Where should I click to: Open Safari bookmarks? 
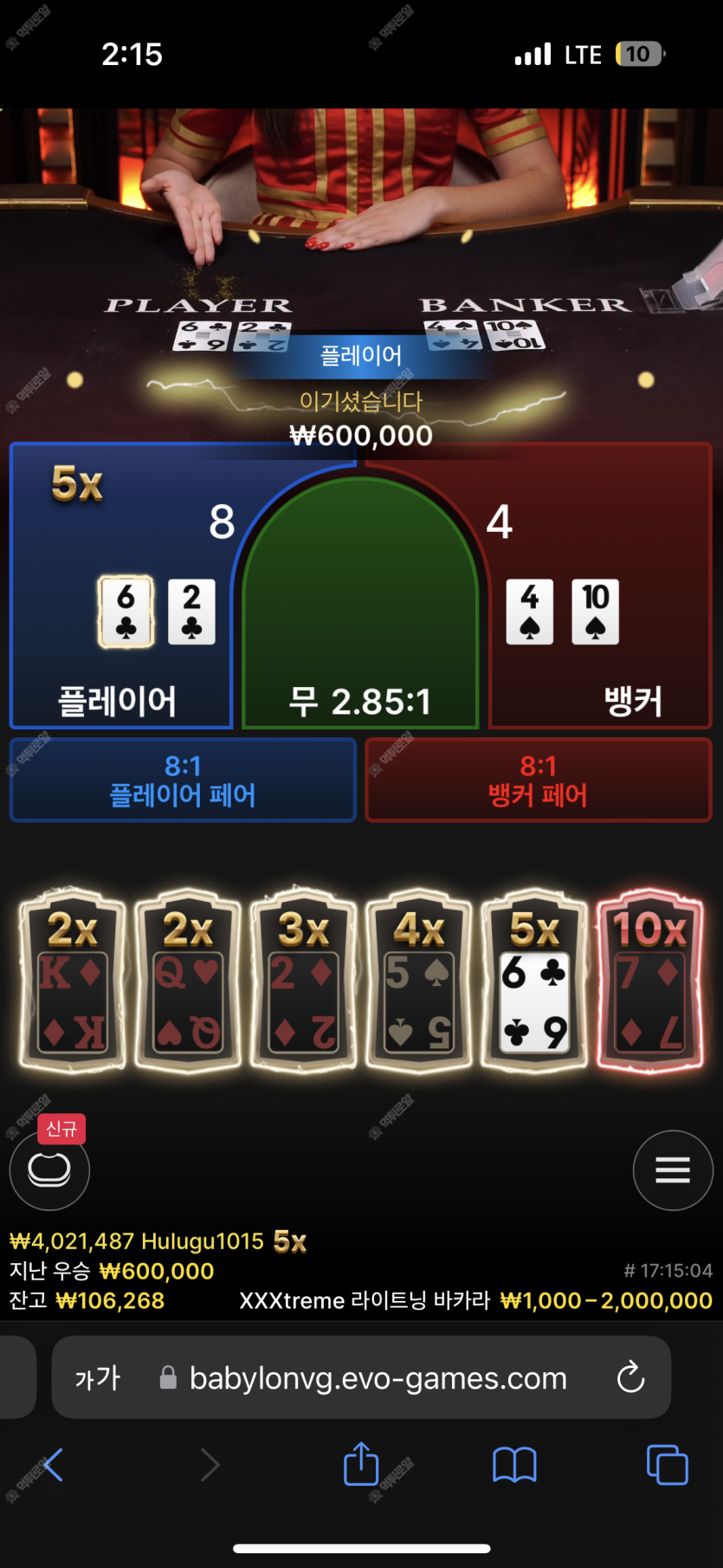[514, 1465]
